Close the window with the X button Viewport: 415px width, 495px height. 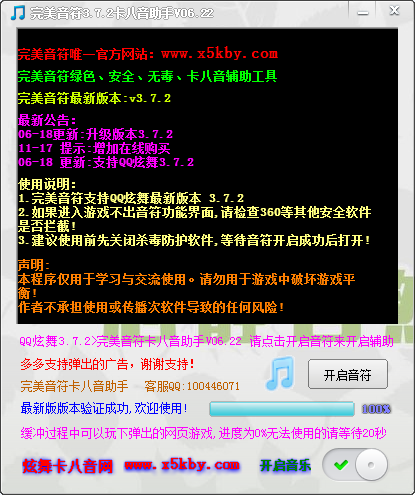click(x=394, y=11)
